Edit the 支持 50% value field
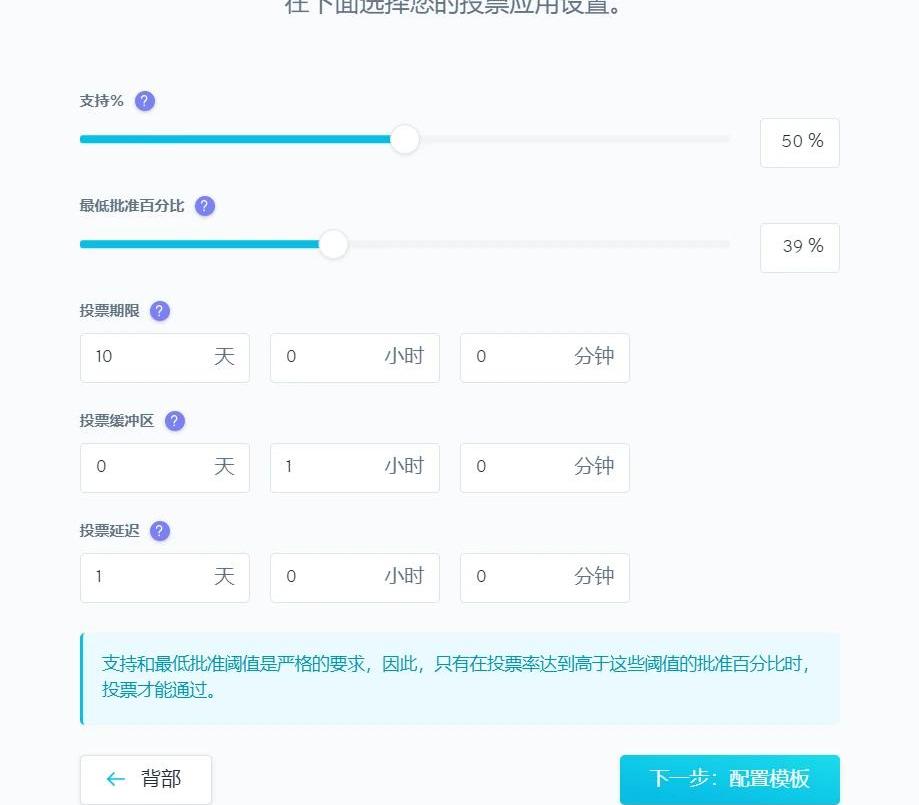The image size is (919, 805). point(799,142)
